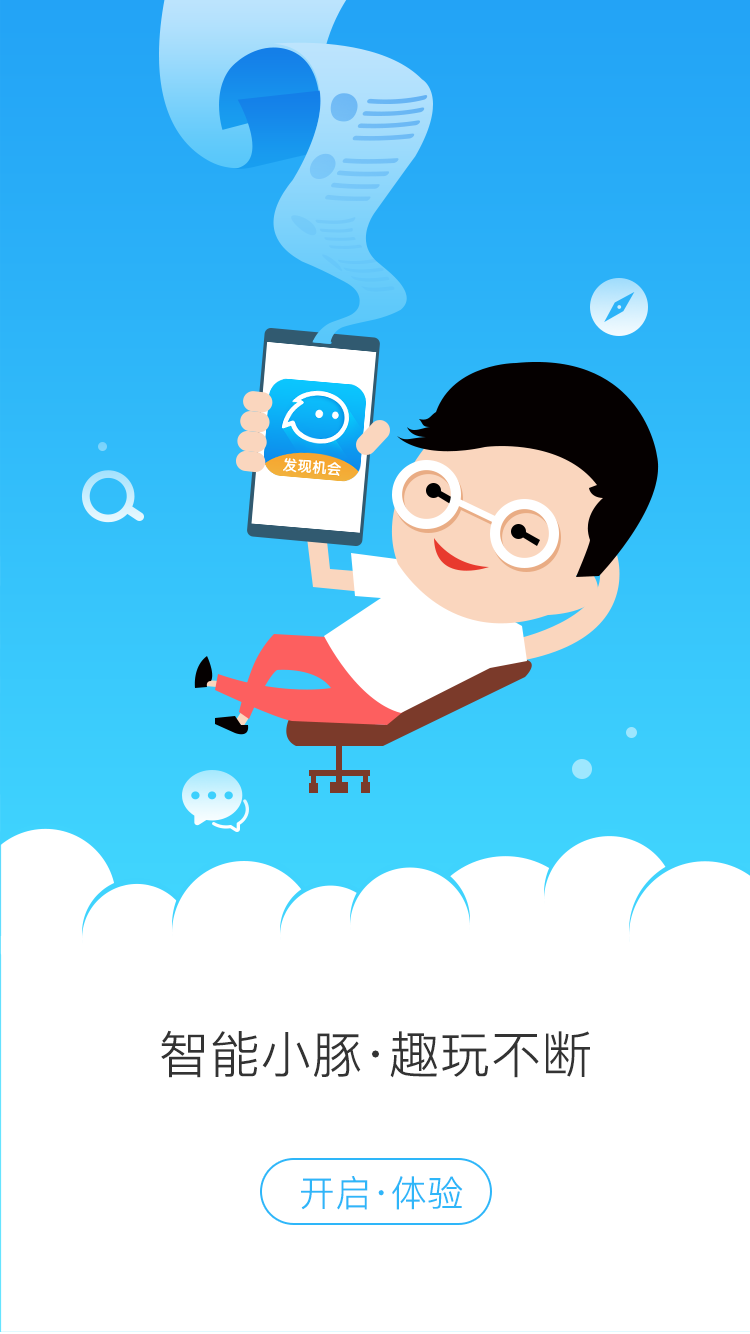Tap the 开启·体验 button
Screen dimensions: 750x1334
pyautogui.click(x=376, y=1192)
